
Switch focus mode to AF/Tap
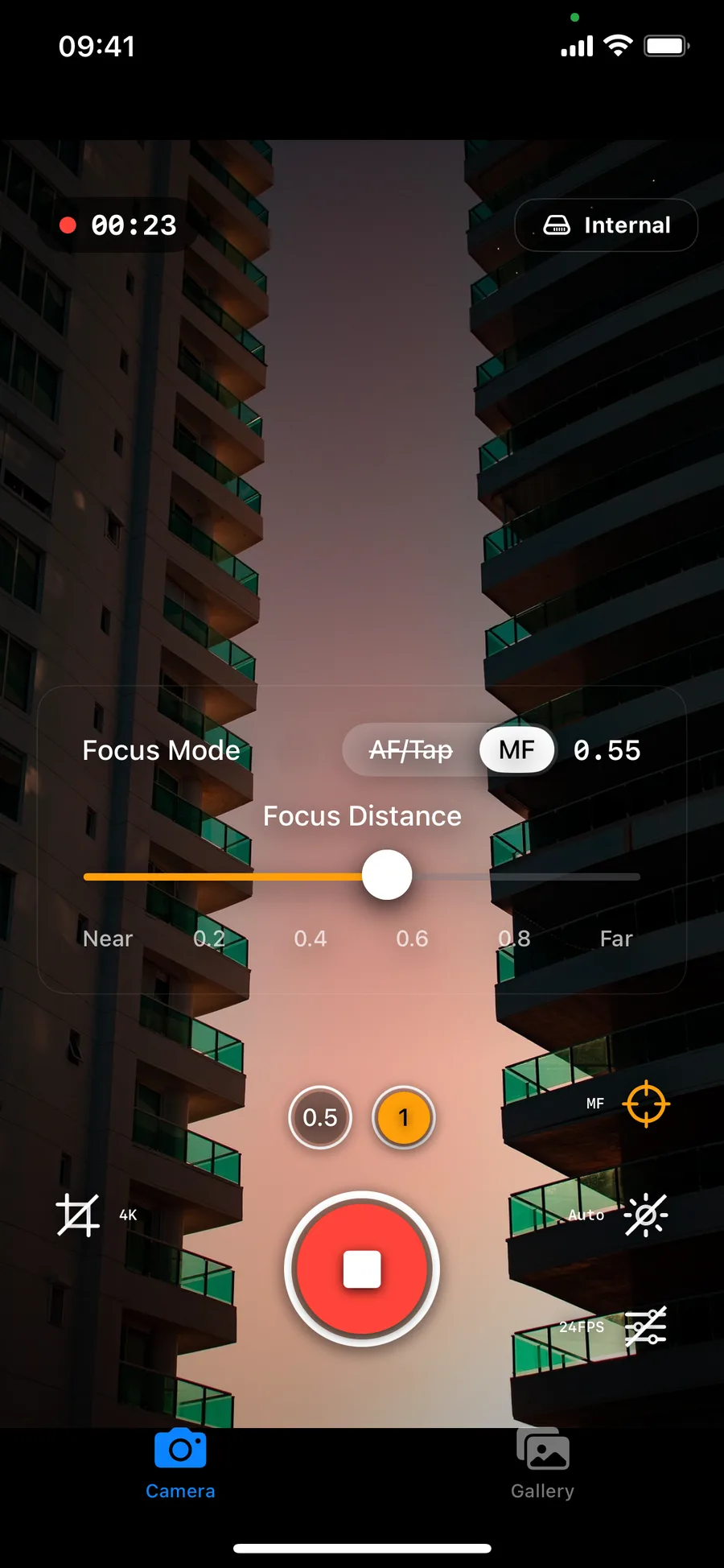[410, 749]
